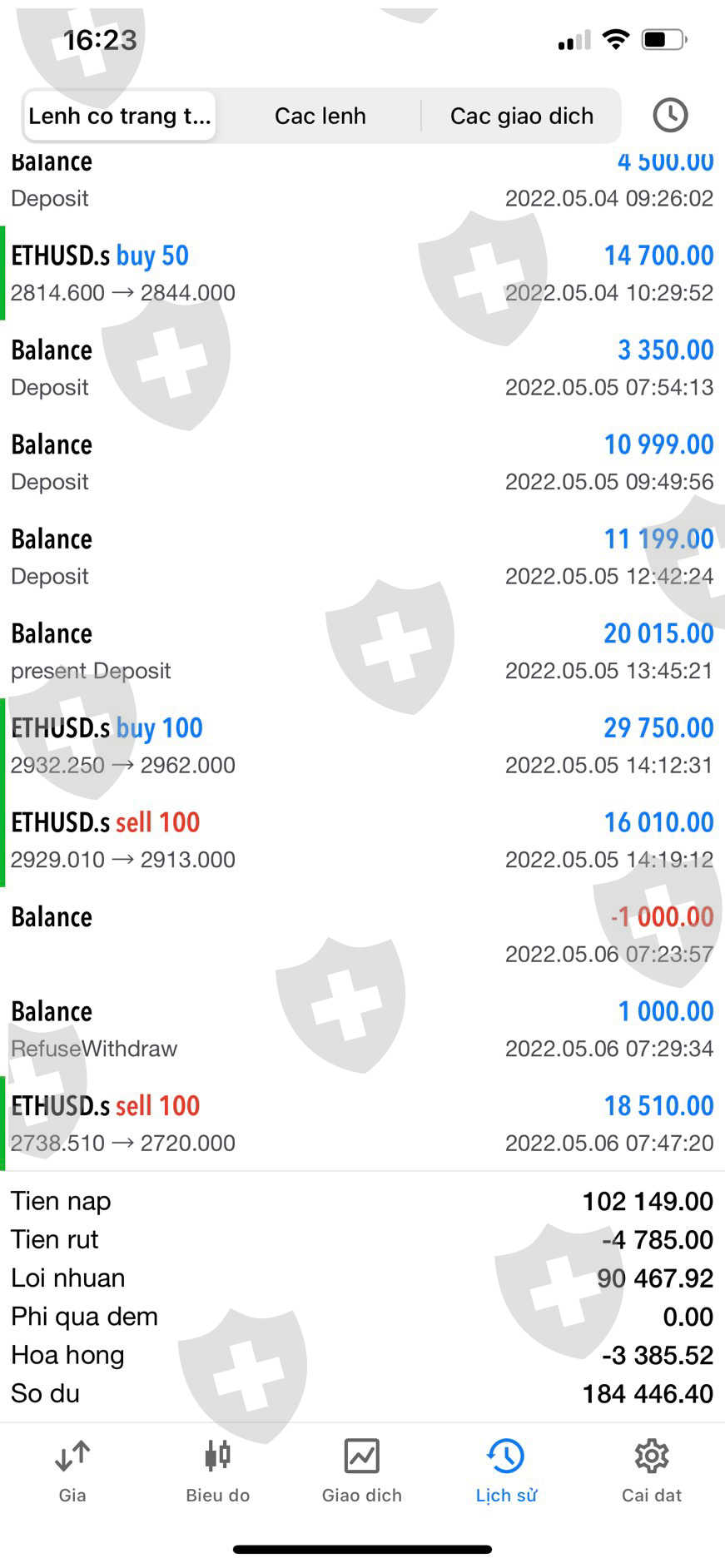Expand the ETHUSD.s buy 50 entry
Viewport: 725px width, 1568px height.
pyautogui.click(x=362, y=273)
